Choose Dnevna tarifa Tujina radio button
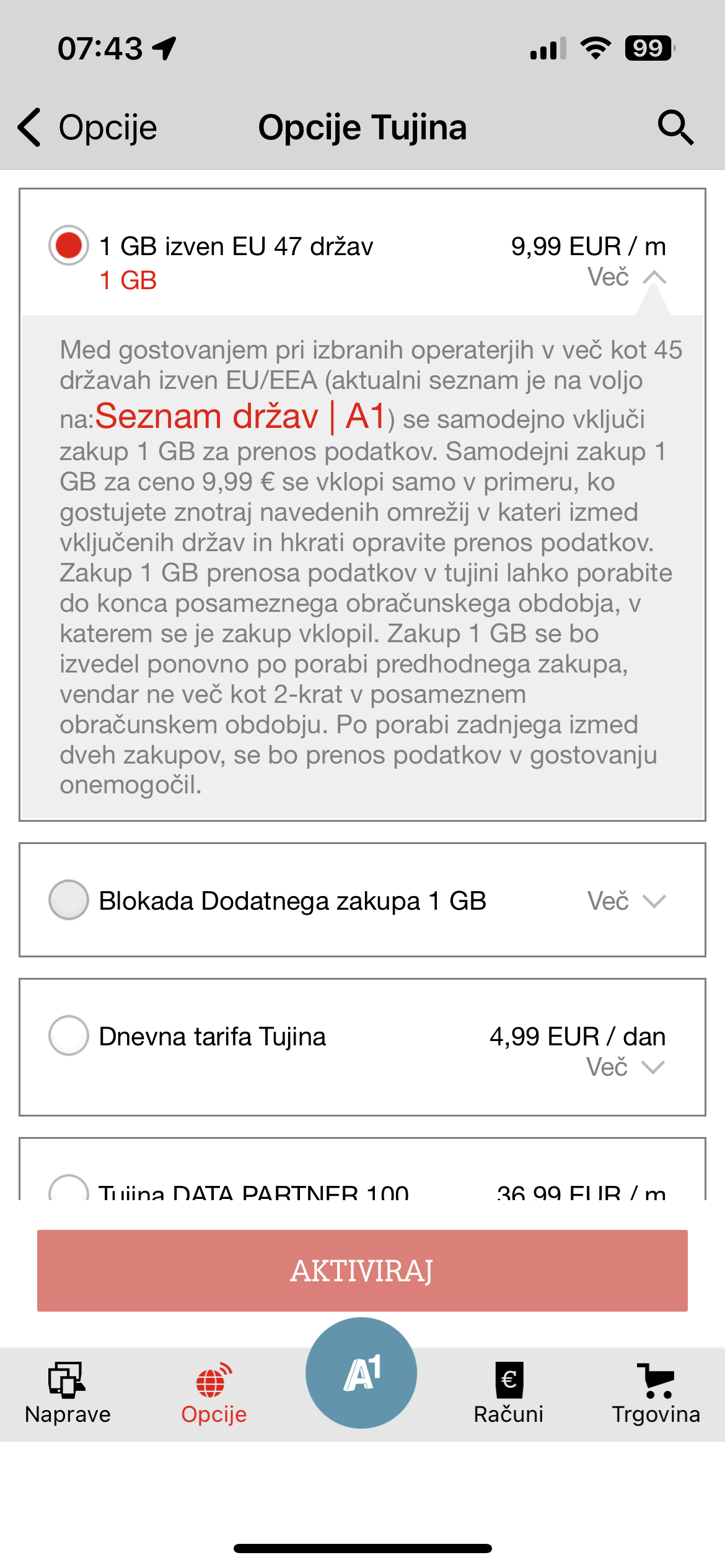725x1568 pixels. coord(68,1035)
